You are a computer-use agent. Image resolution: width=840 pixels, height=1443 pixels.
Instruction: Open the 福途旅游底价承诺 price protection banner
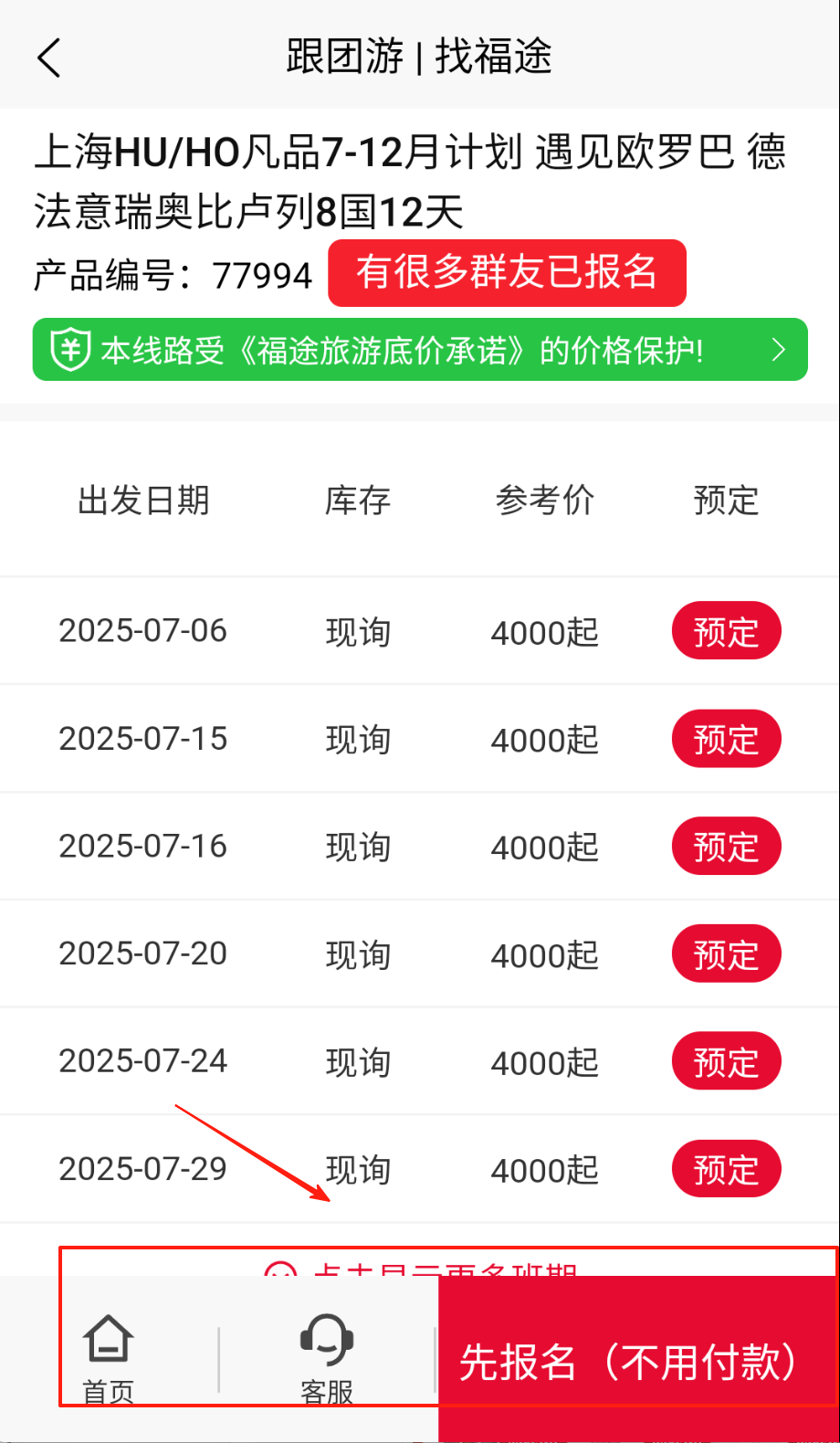420,350
